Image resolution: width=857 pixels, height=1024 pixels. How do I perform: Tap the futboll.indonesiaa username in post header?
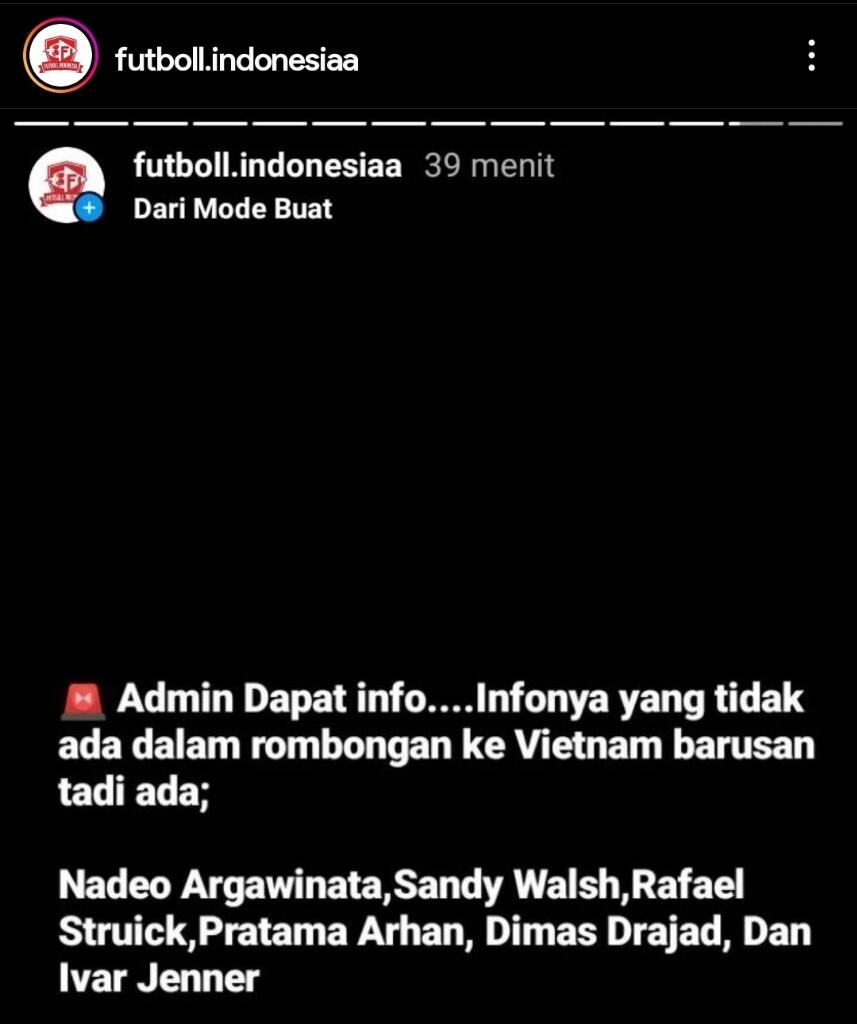[x=267, y=165]
